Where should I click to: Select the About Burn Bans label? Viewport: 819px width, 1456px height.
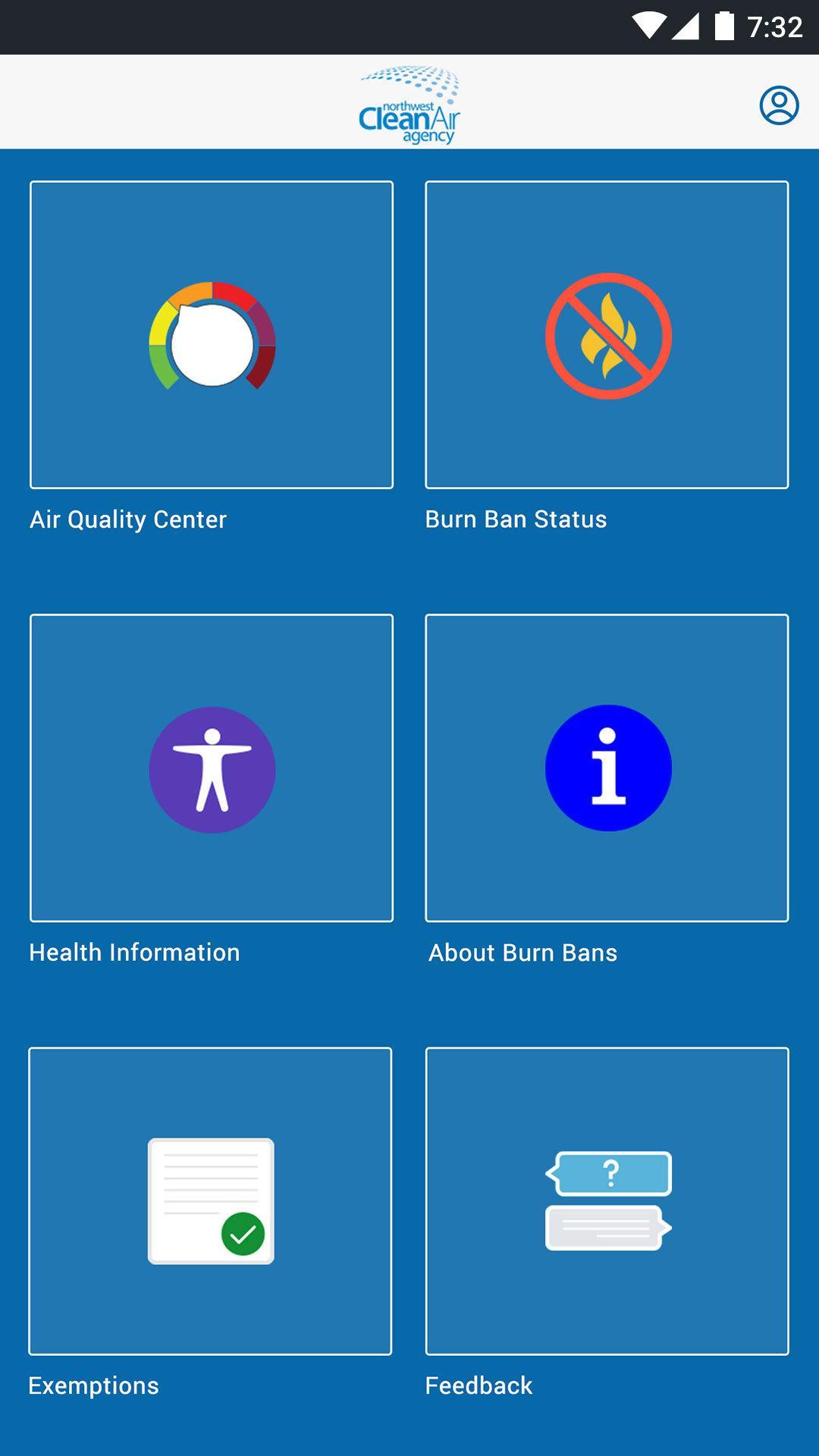point(523,952)
